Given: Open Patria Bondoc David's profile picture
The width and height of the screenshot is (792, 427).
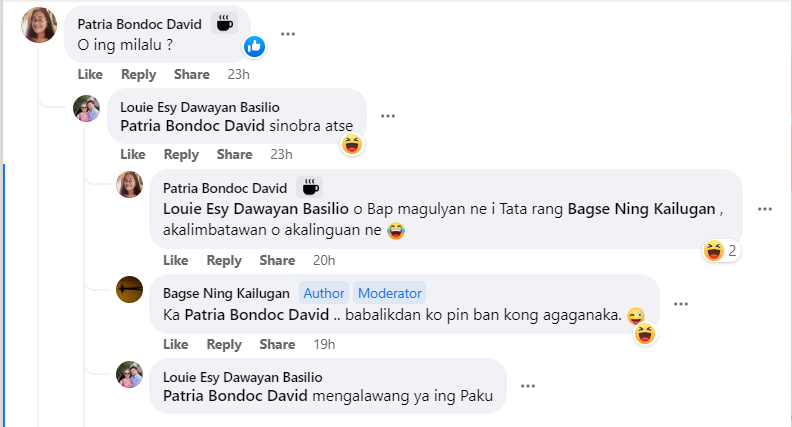Looking at the screenshot, I should coord(39,25).
